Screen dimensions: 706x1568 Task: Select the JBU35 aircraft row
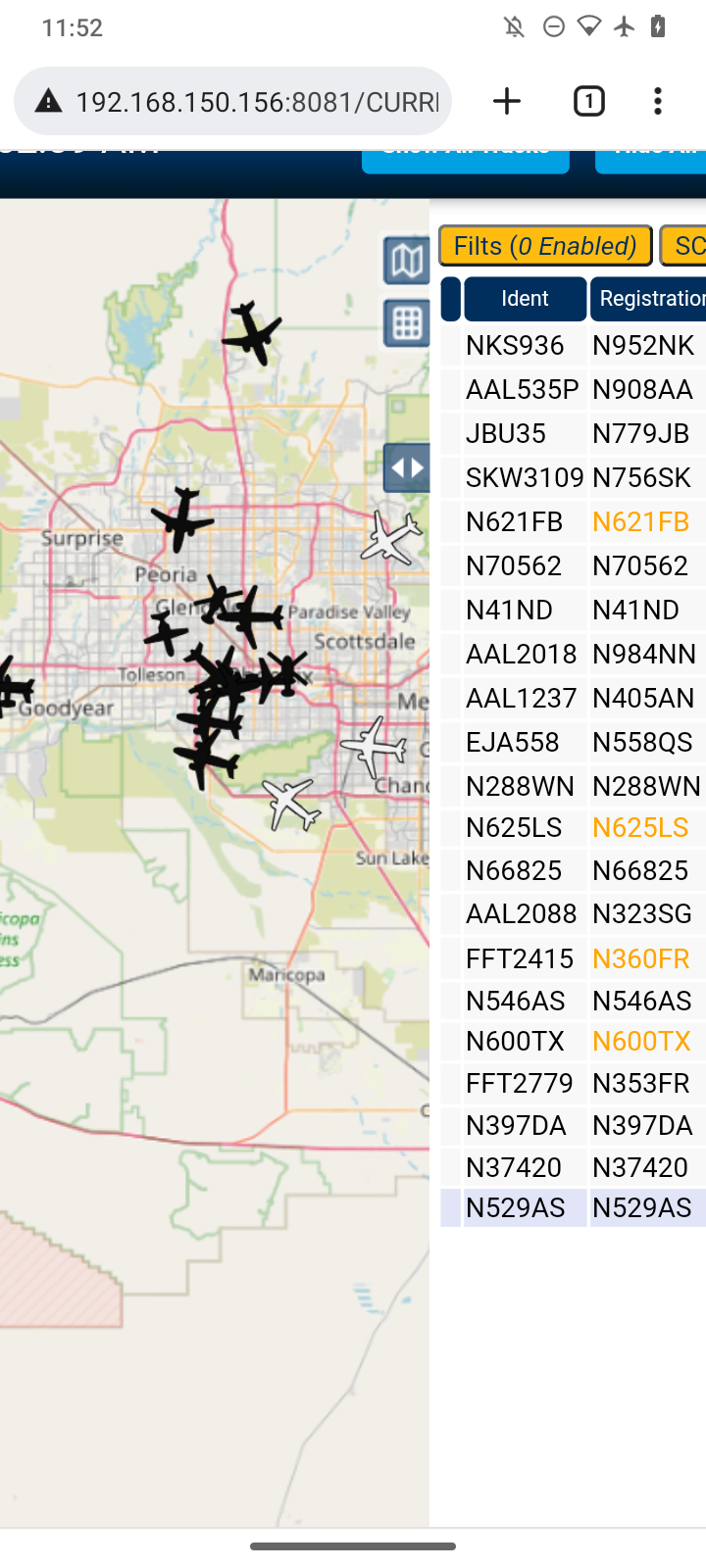[x=573, y=433]
